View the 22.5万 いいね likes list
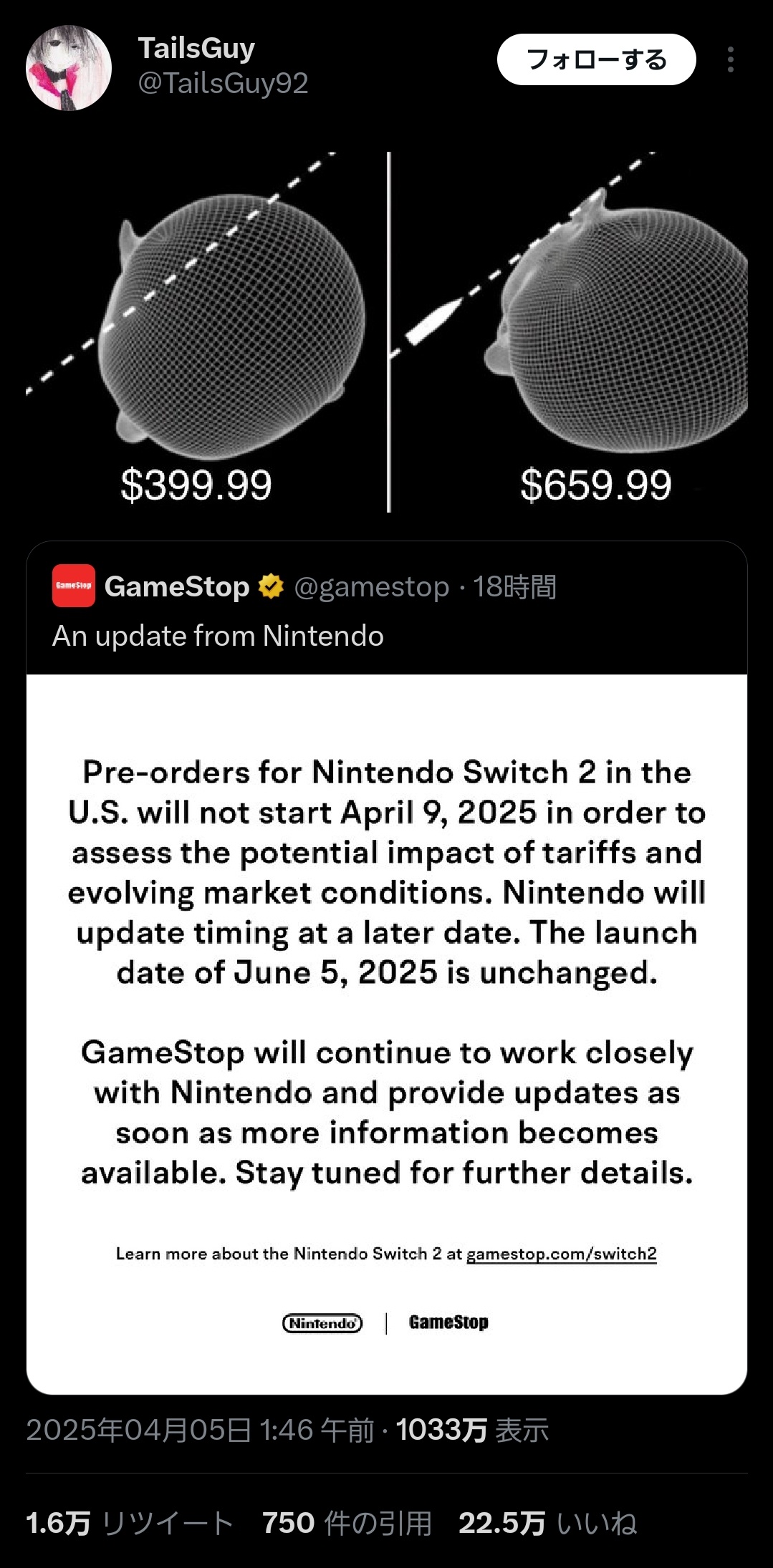 (547, 1523)
